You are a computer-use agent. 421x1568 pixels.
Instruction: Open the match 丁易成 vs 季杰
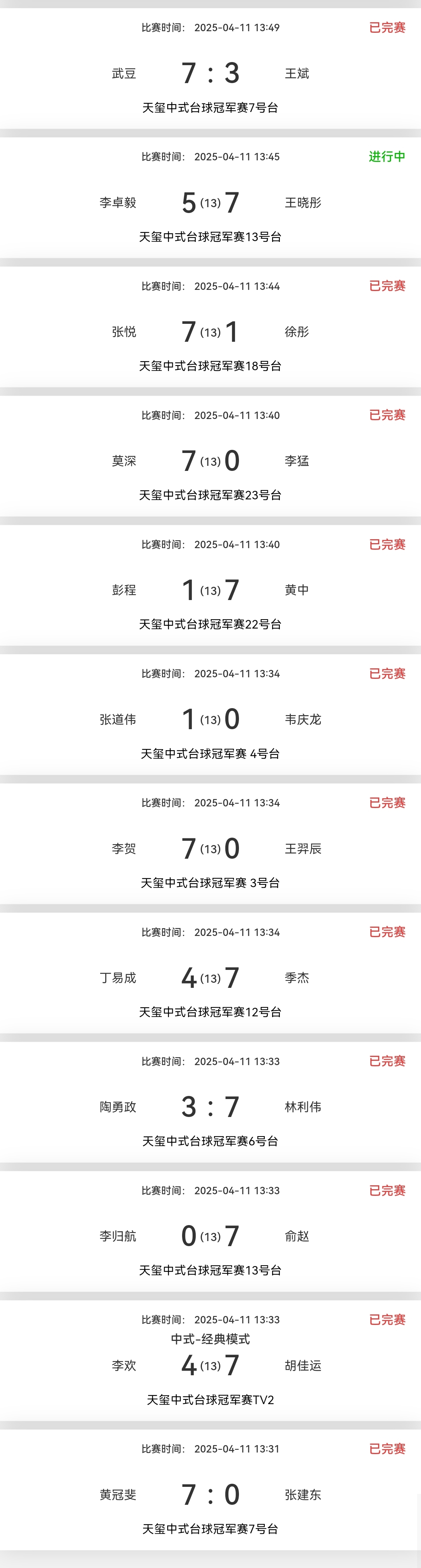point(210,978)
